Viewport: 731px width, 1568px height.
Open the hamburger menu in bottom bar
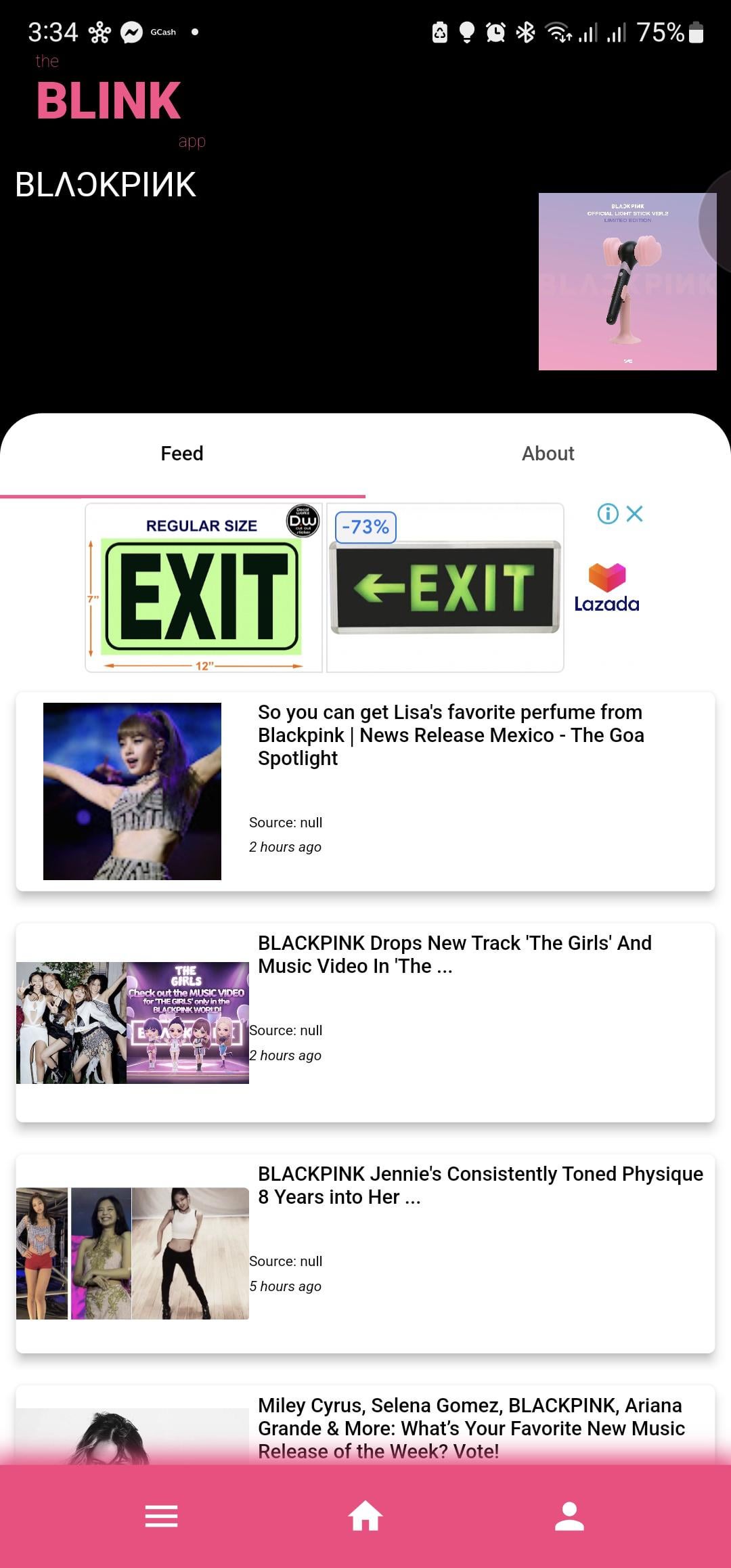tap(161, 1517)
